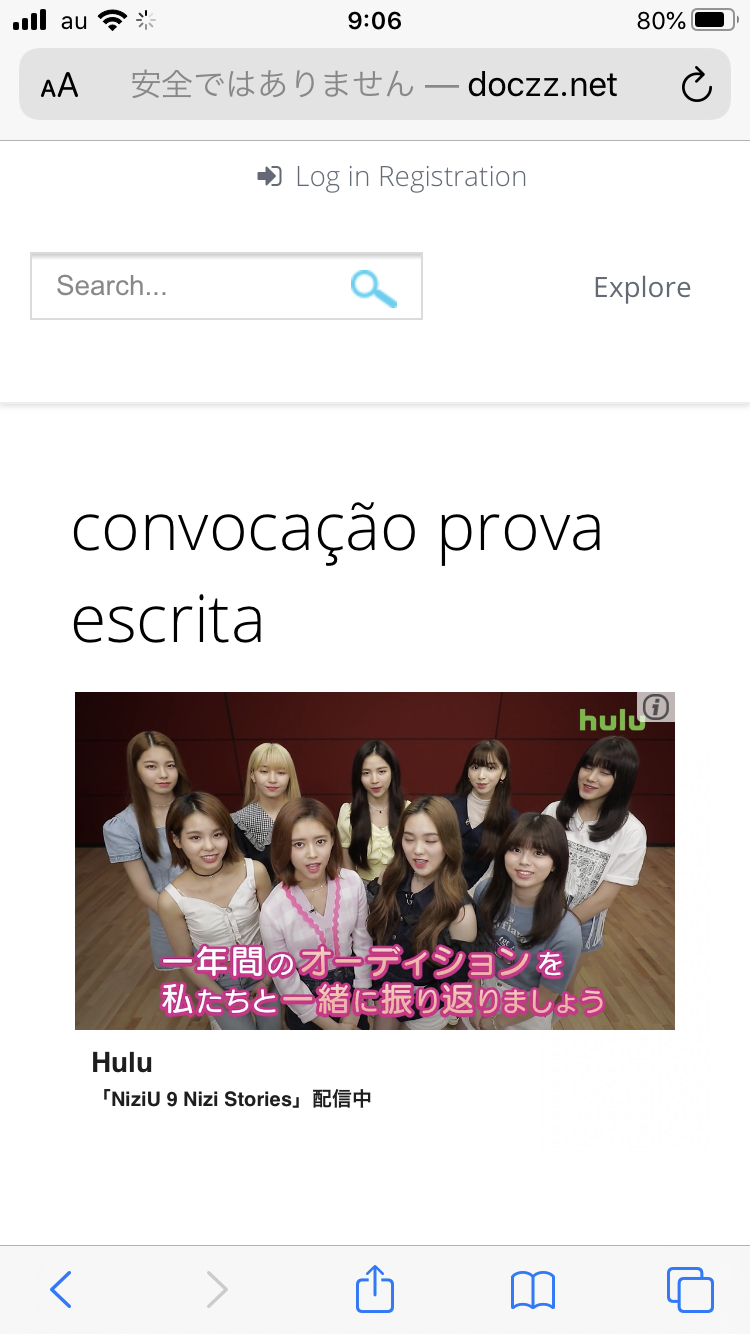
Task: Reload the page
Action: click(696, 85)
